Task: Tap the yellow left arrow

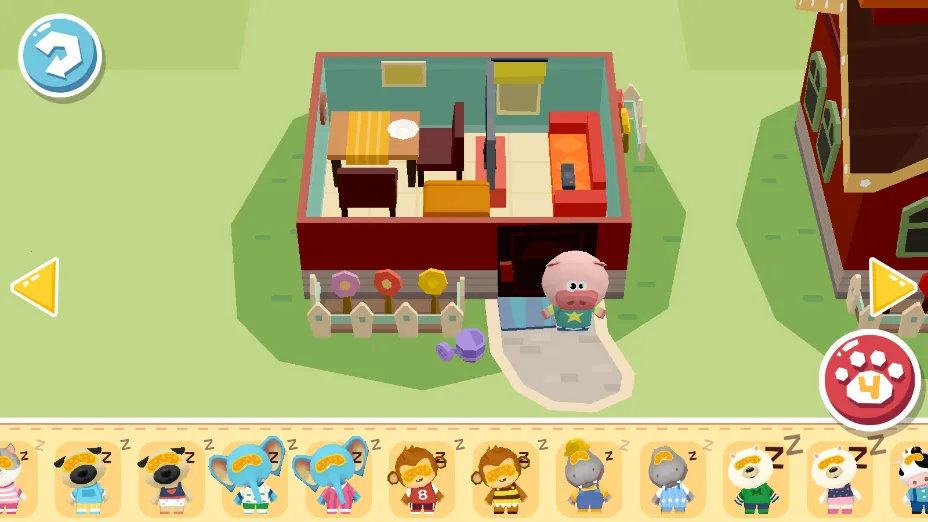Action: 36,287
